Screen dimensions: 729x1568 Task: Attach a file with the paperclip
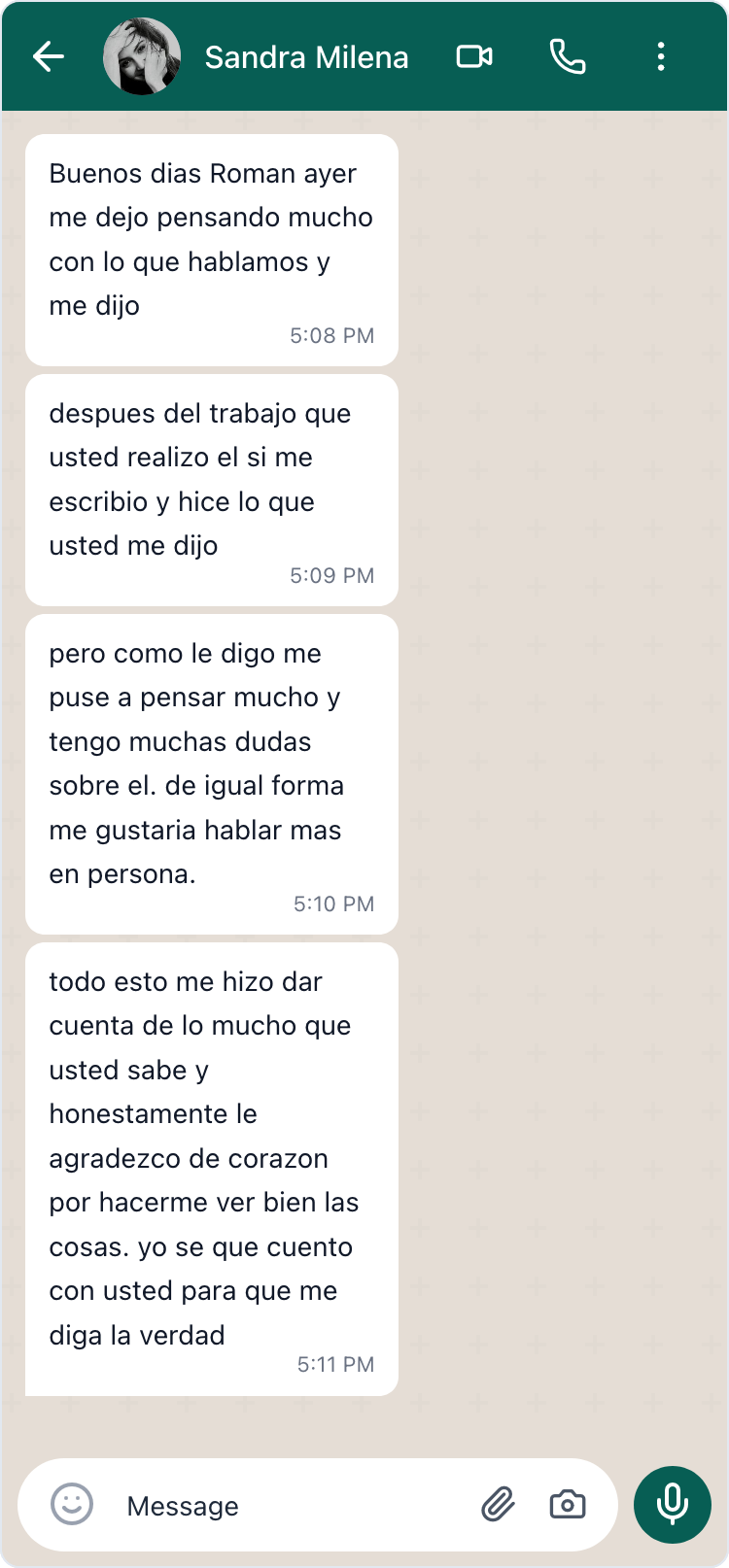click(x=498, y=1505)
